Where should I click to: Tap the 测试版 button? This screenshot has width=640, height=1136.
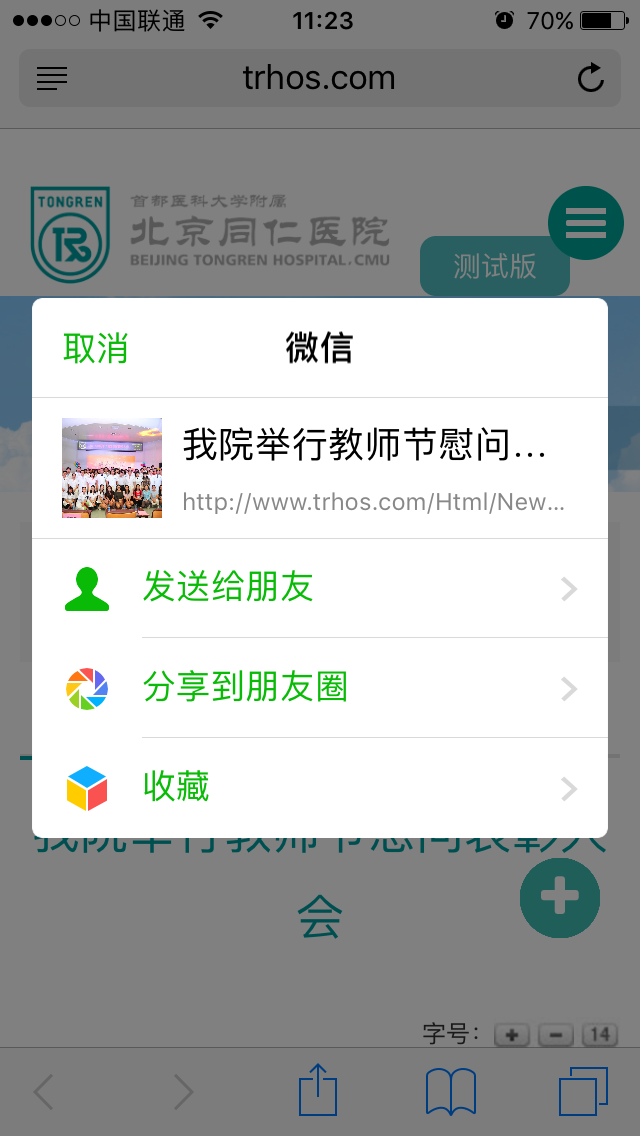[x=494, y=266]
